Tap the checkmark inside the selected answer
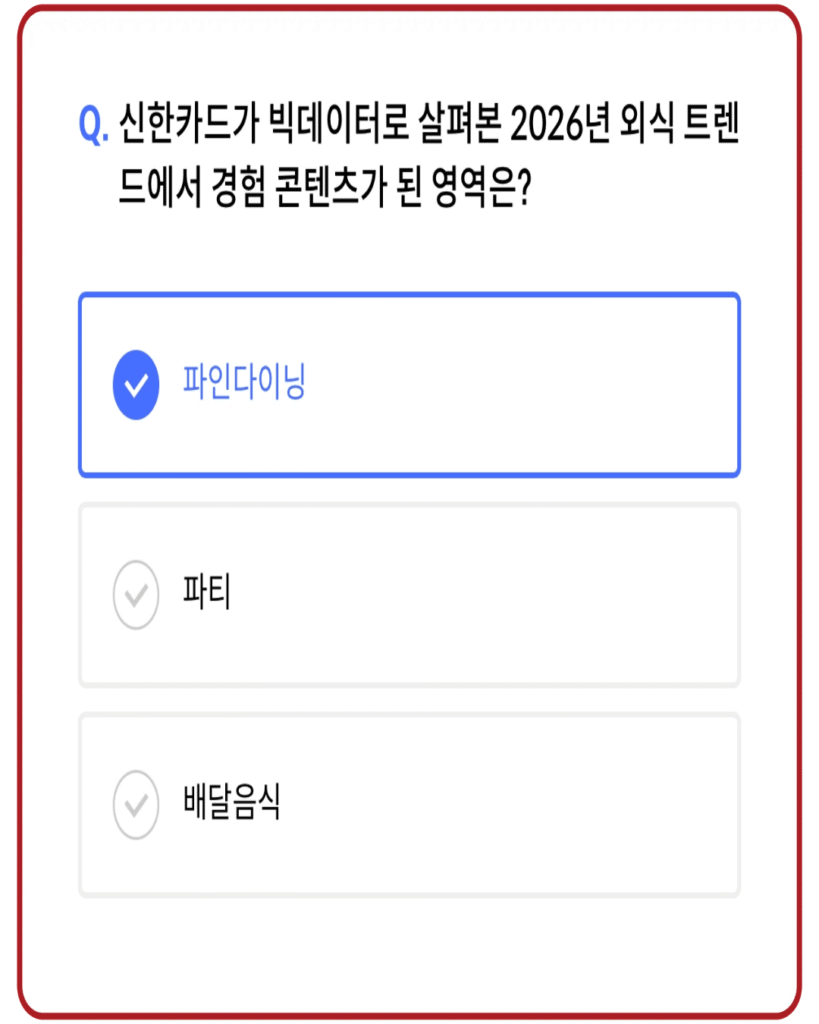This screenshot has height=1024, width=819. [x=137, y=382]
